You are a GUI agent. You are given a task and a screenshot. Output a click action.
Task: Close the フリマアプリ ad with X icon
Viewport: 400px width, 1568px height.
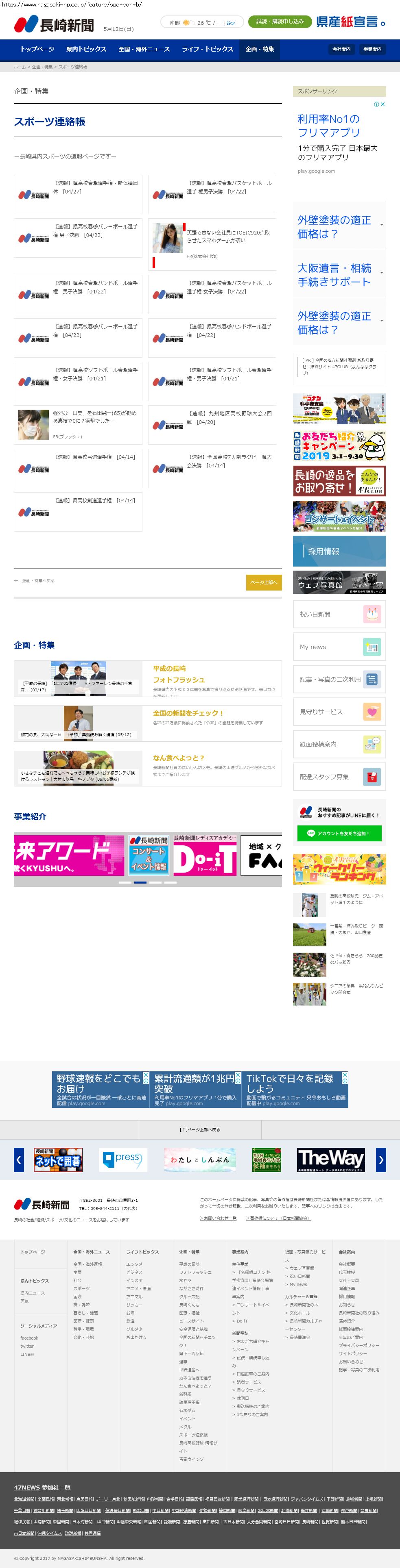[x=383, y=104]
